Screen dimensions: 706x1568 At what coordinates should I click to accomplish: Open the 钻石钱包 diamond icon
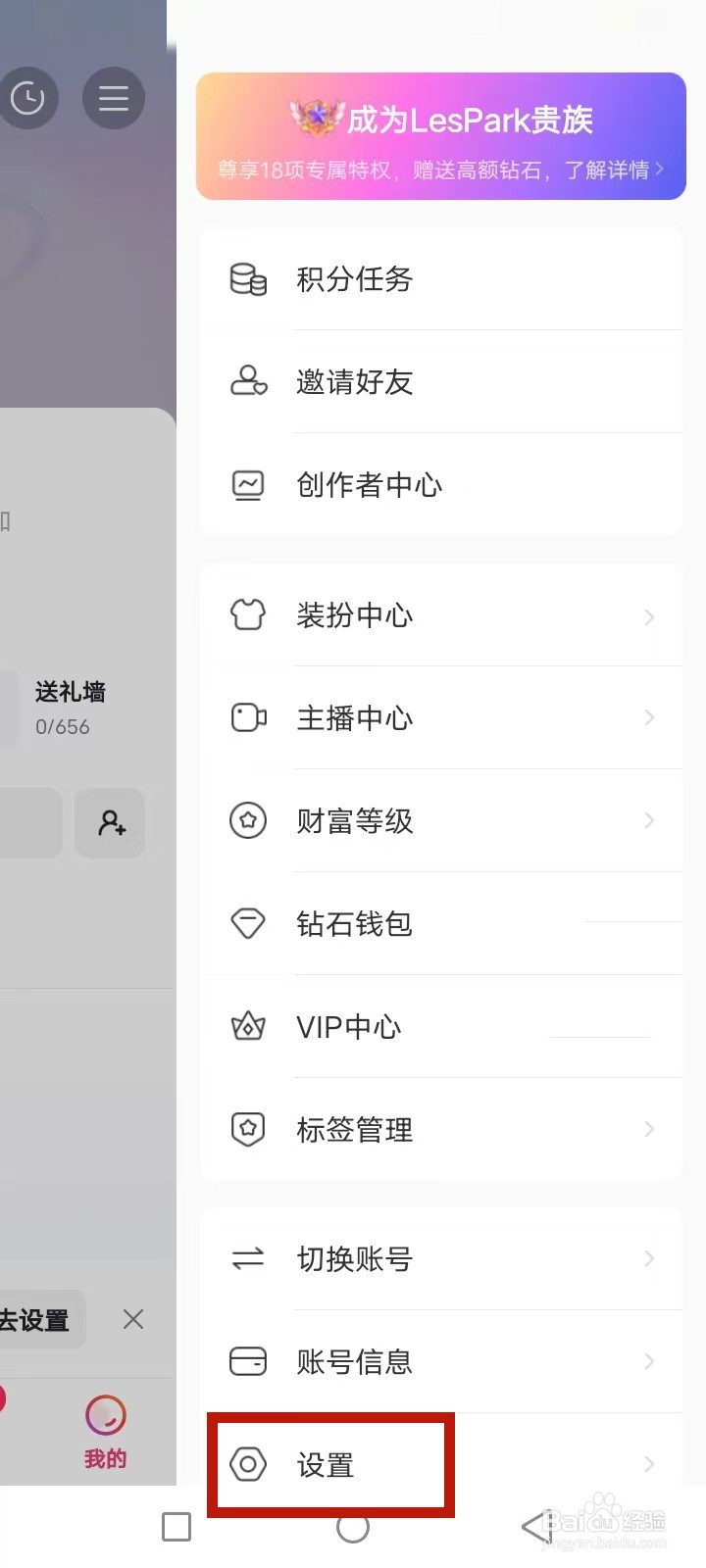click(x=248, y=923)
